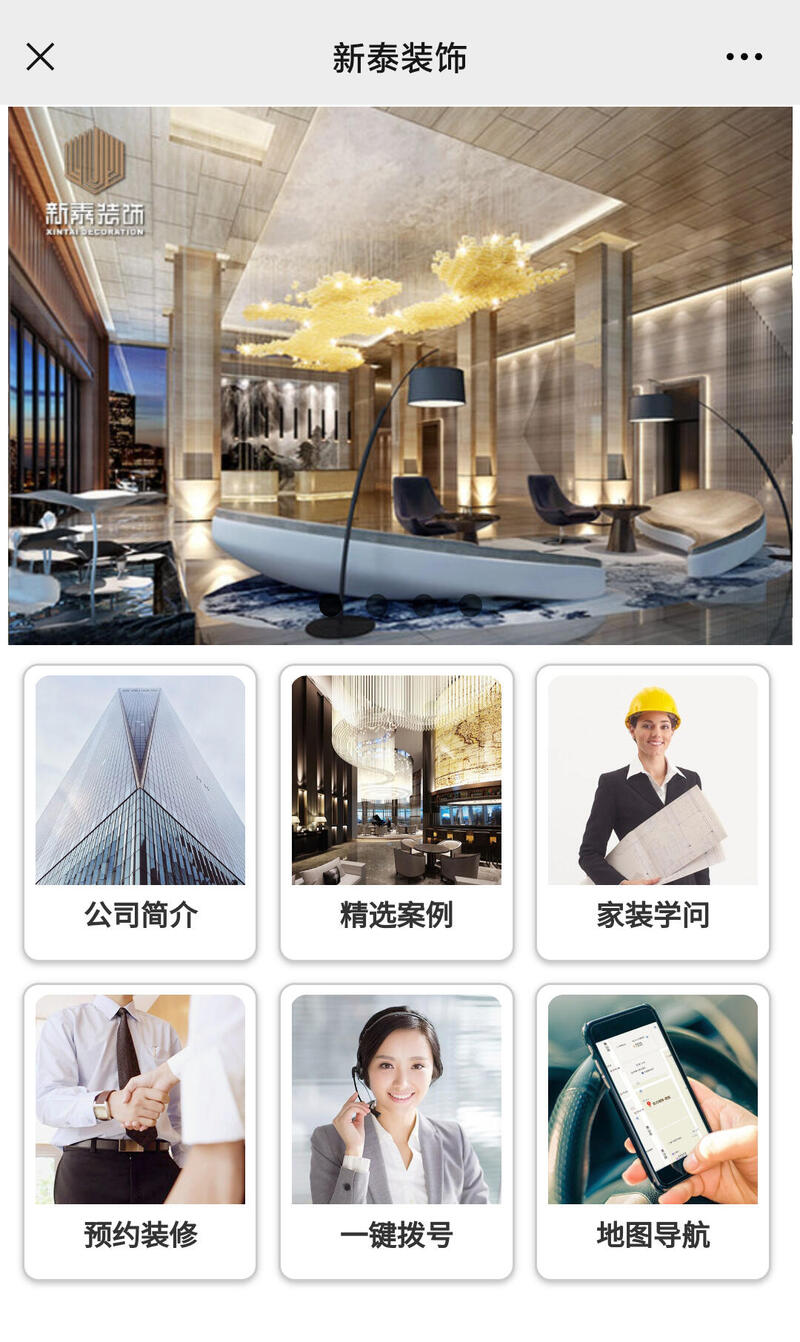Open the 公司简介 card
Image resolution: width=800 pixels, height=1342 pixels.
(140, 812)
